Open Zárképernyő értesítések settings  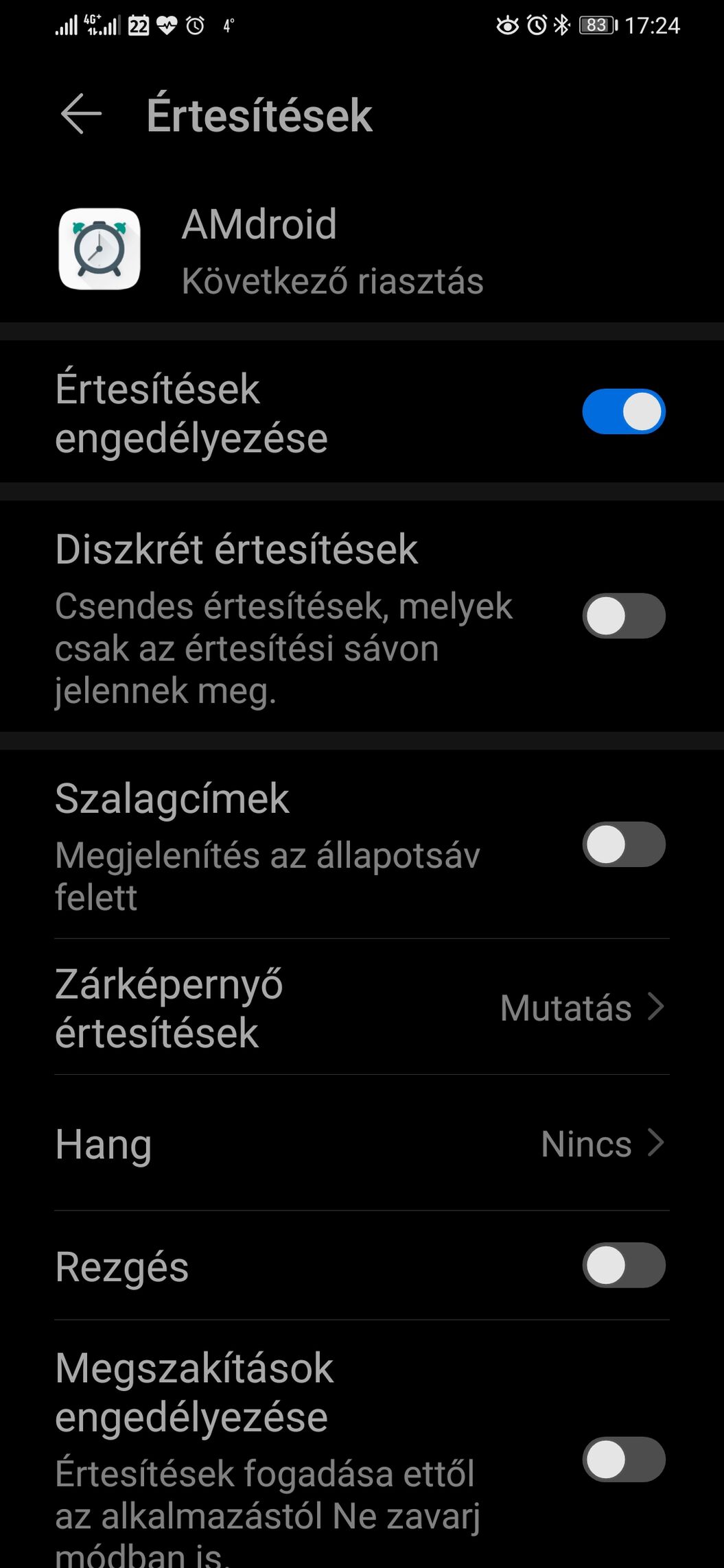coord(362,1008)
